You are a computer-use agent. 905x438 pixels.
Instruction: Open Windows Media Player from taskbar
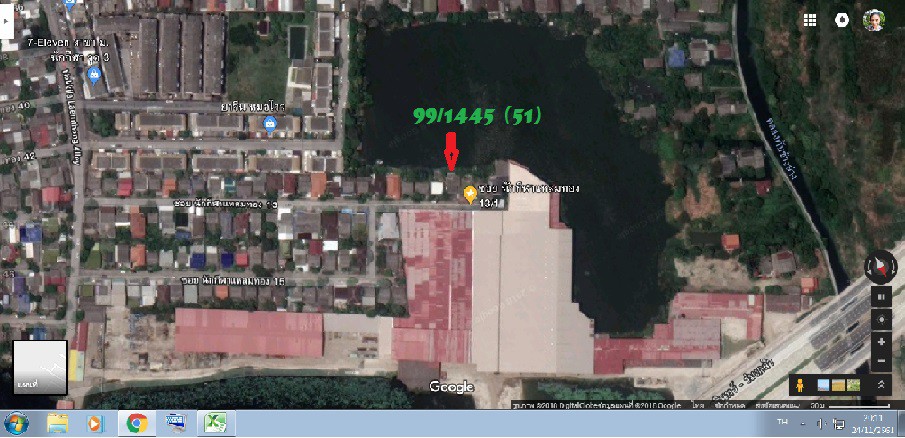[x=96, y=423]
